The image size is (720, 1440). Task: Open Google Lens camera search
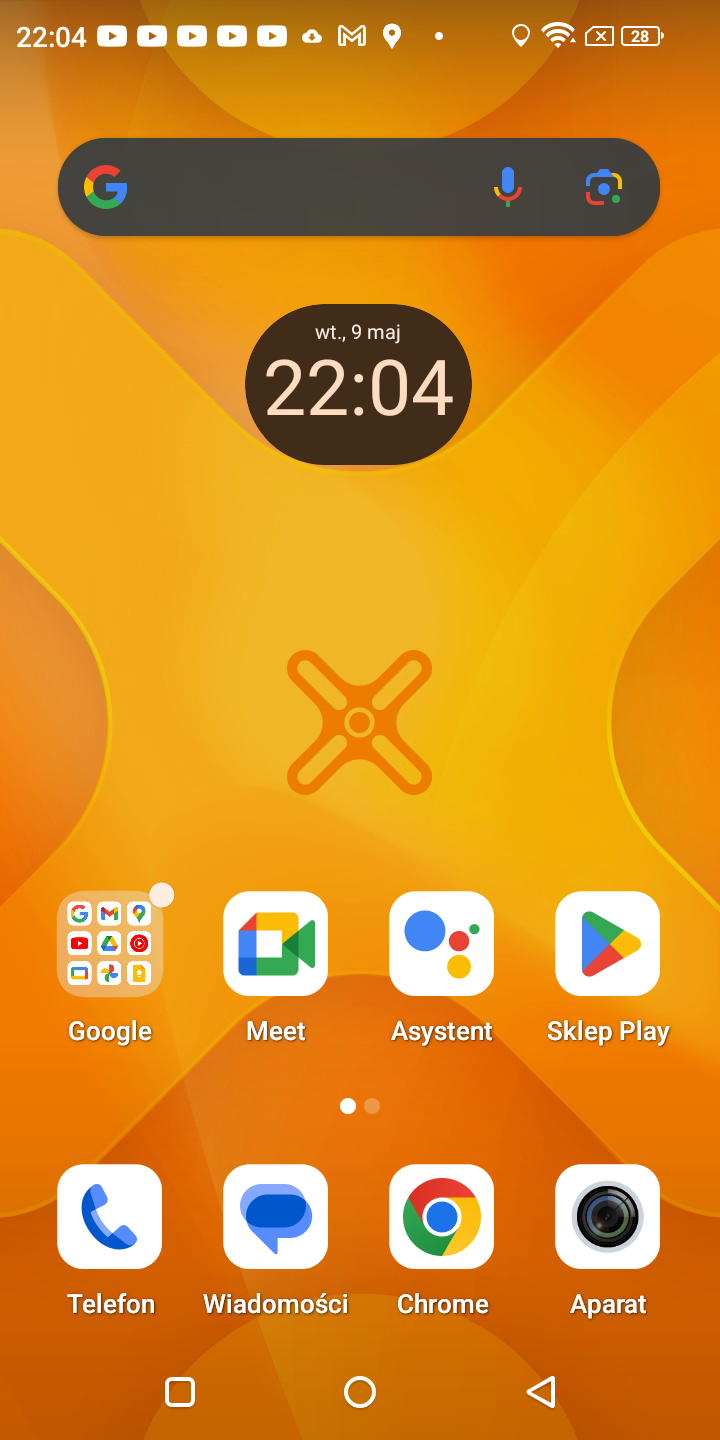click(x=603, y=187)
